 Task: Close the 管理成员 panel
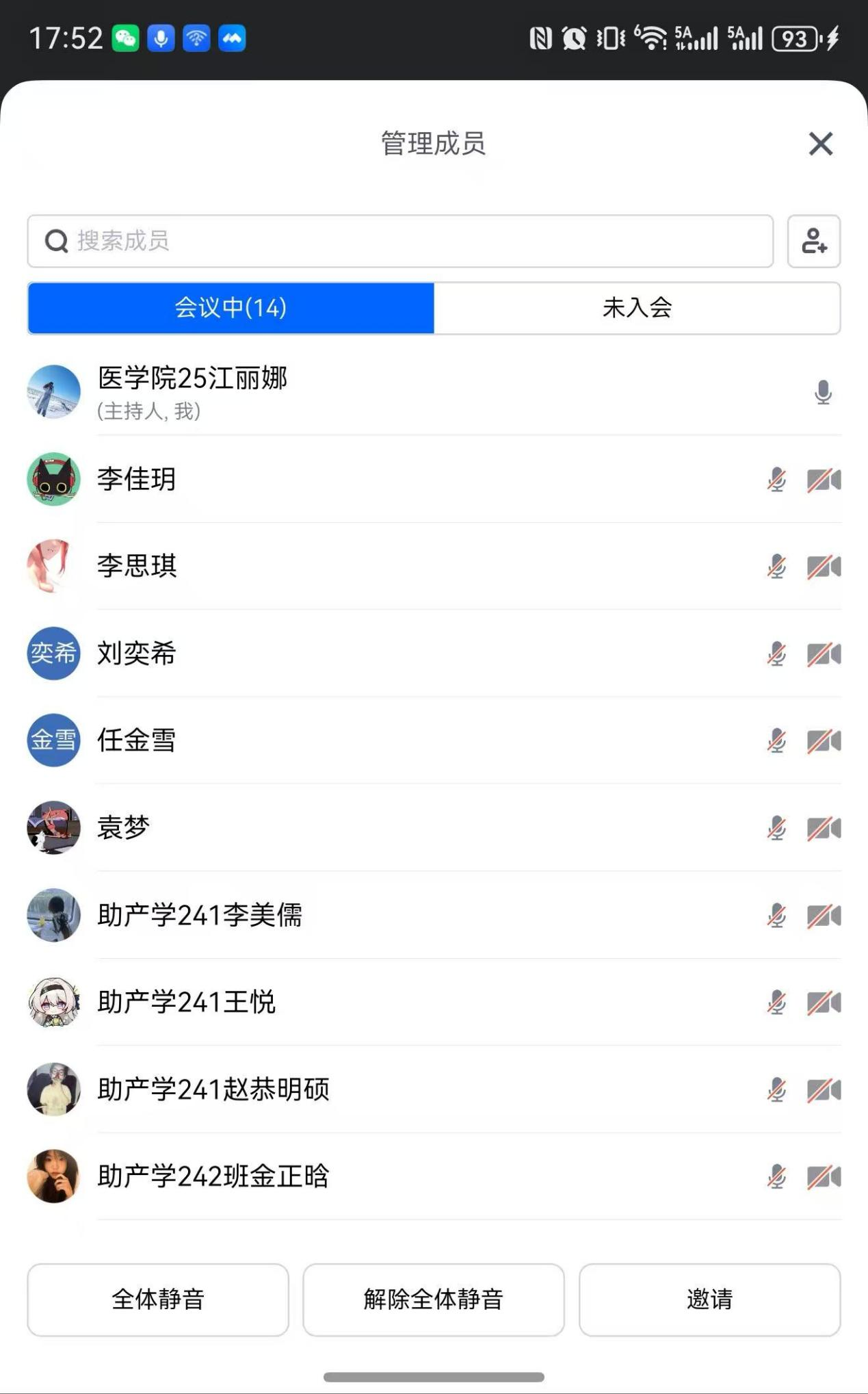pos(820,144)
